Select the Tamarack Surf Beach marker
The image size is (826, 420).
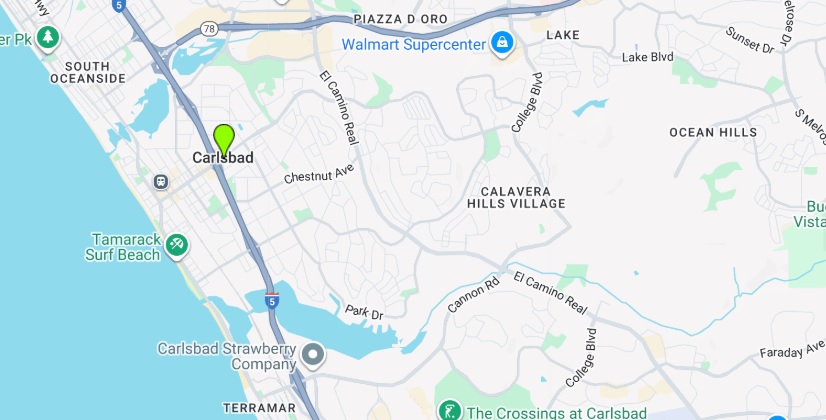(177, 244)
